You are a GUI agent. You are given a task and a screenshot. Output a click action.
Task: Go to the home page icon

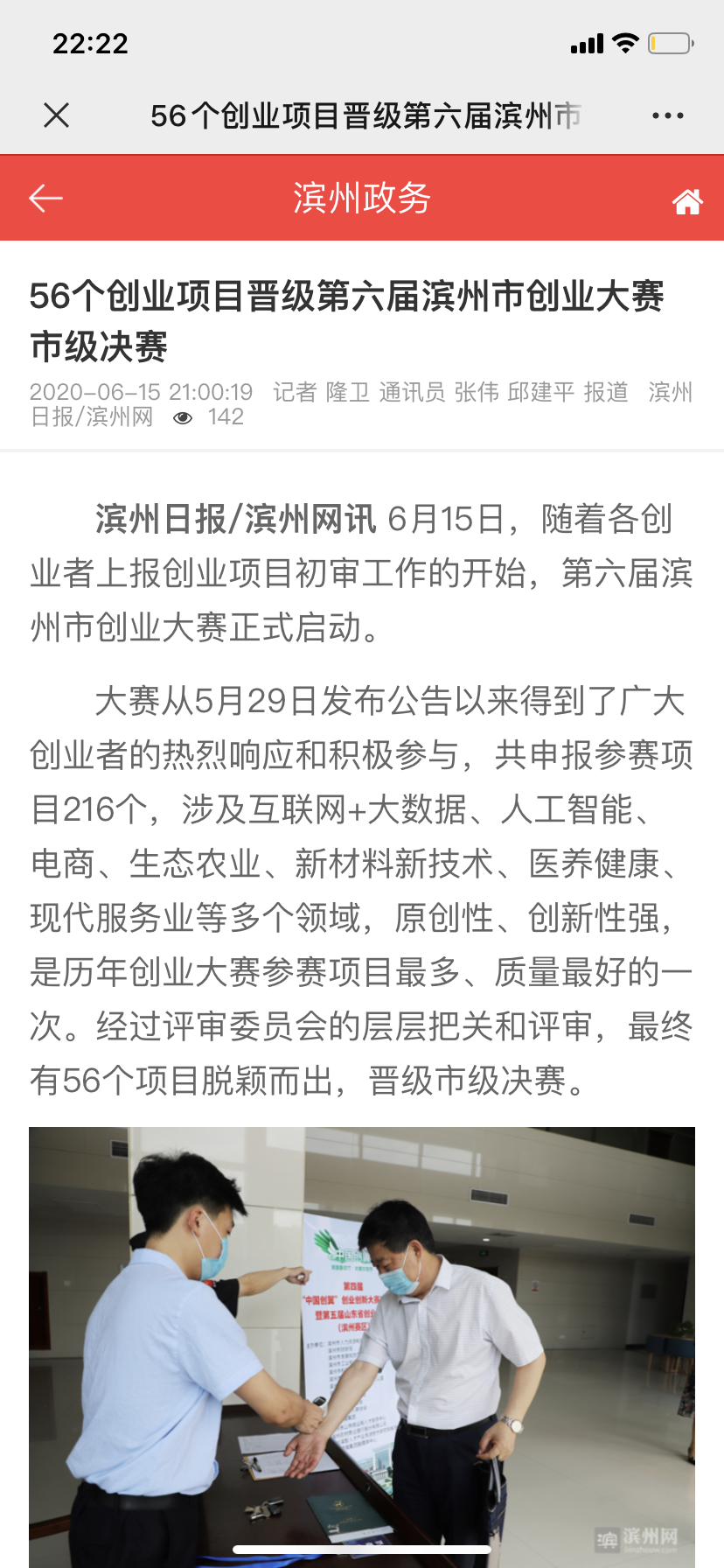tap(686, 201)
